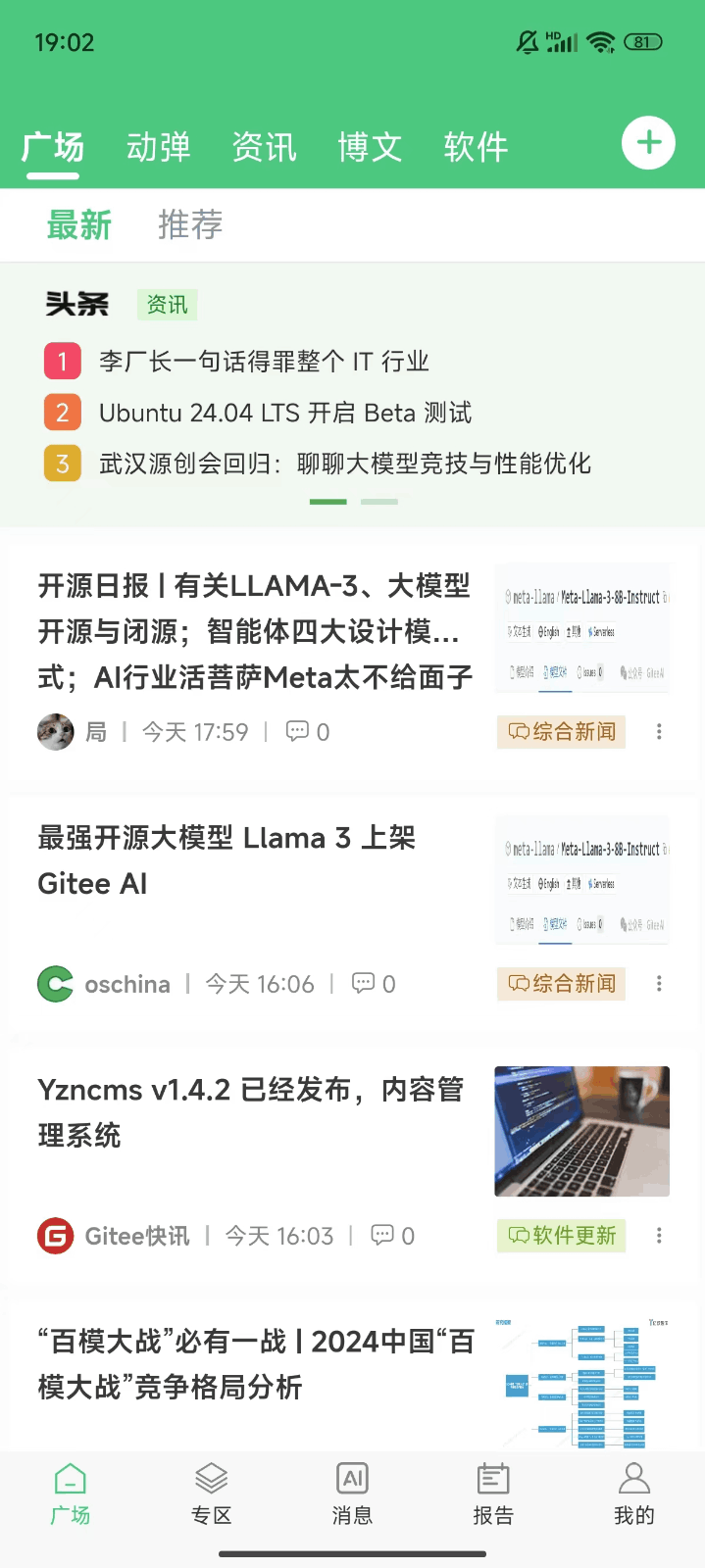Open the 资讯 top tab
The width and height of the screenshot is (705, 1568).
(x=264, y=147)
